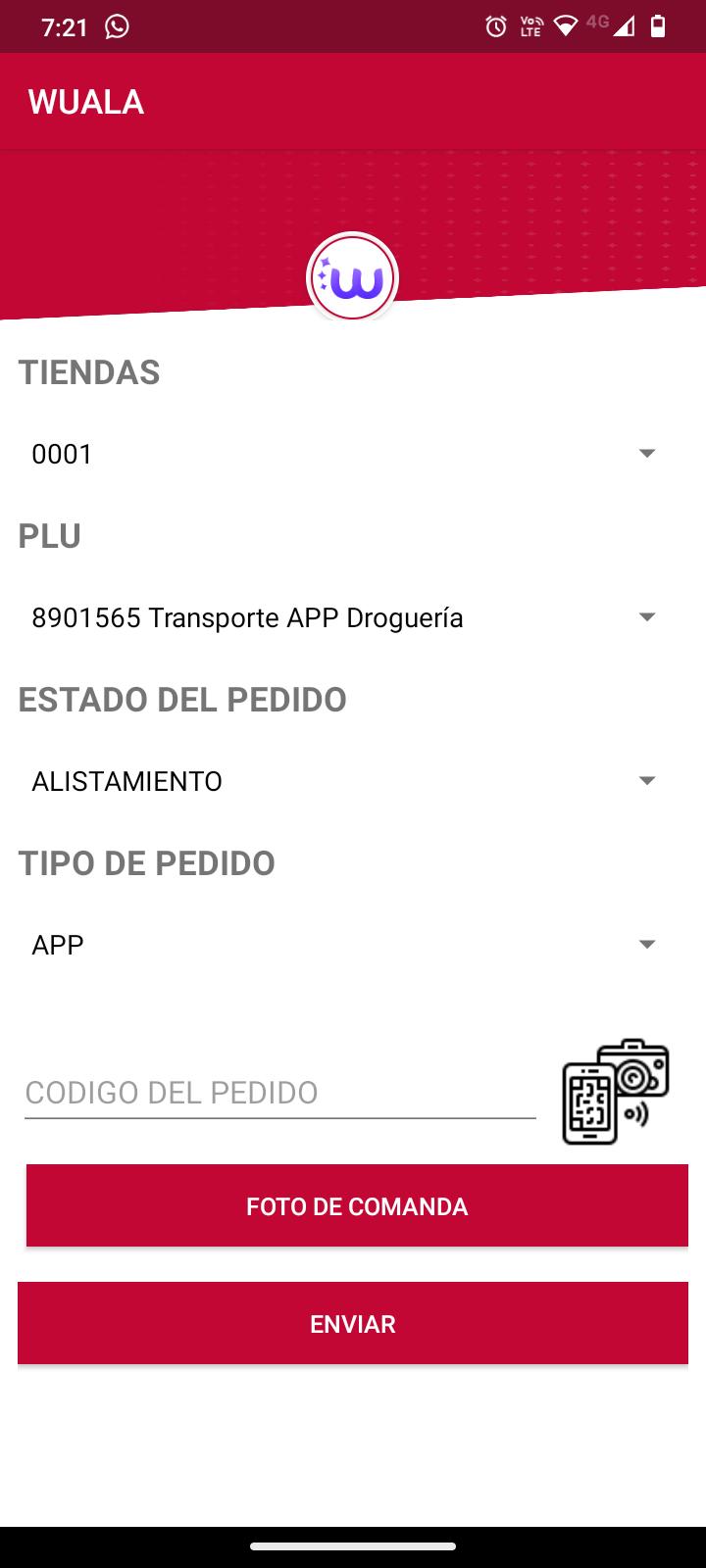The height and width of the screenshot is (1568, 706).
Task: Open the TIENDAS dropdown showing 0001
Action: click(x=345, y=454)
